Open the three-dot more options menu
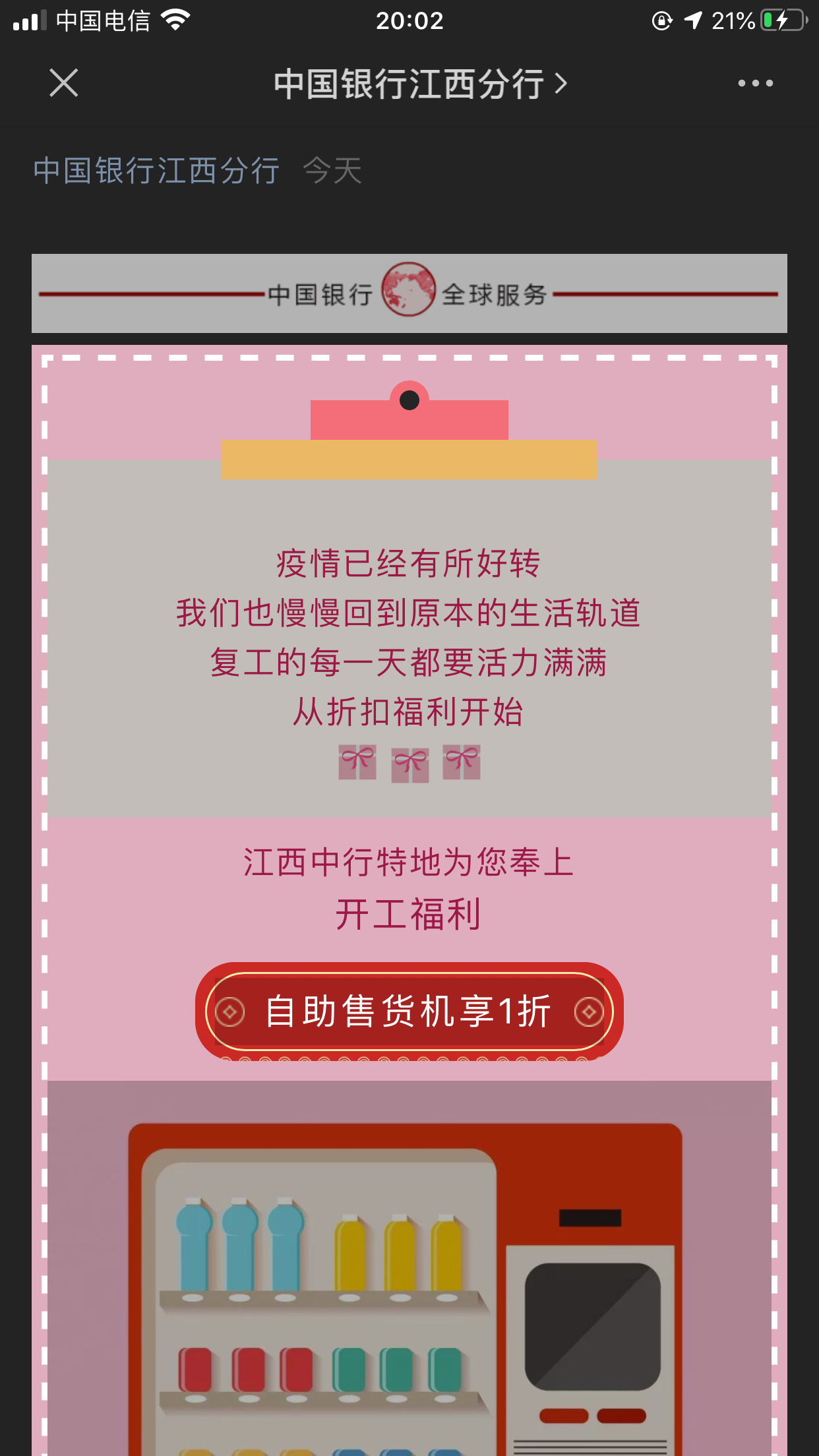 coord(755,83)
